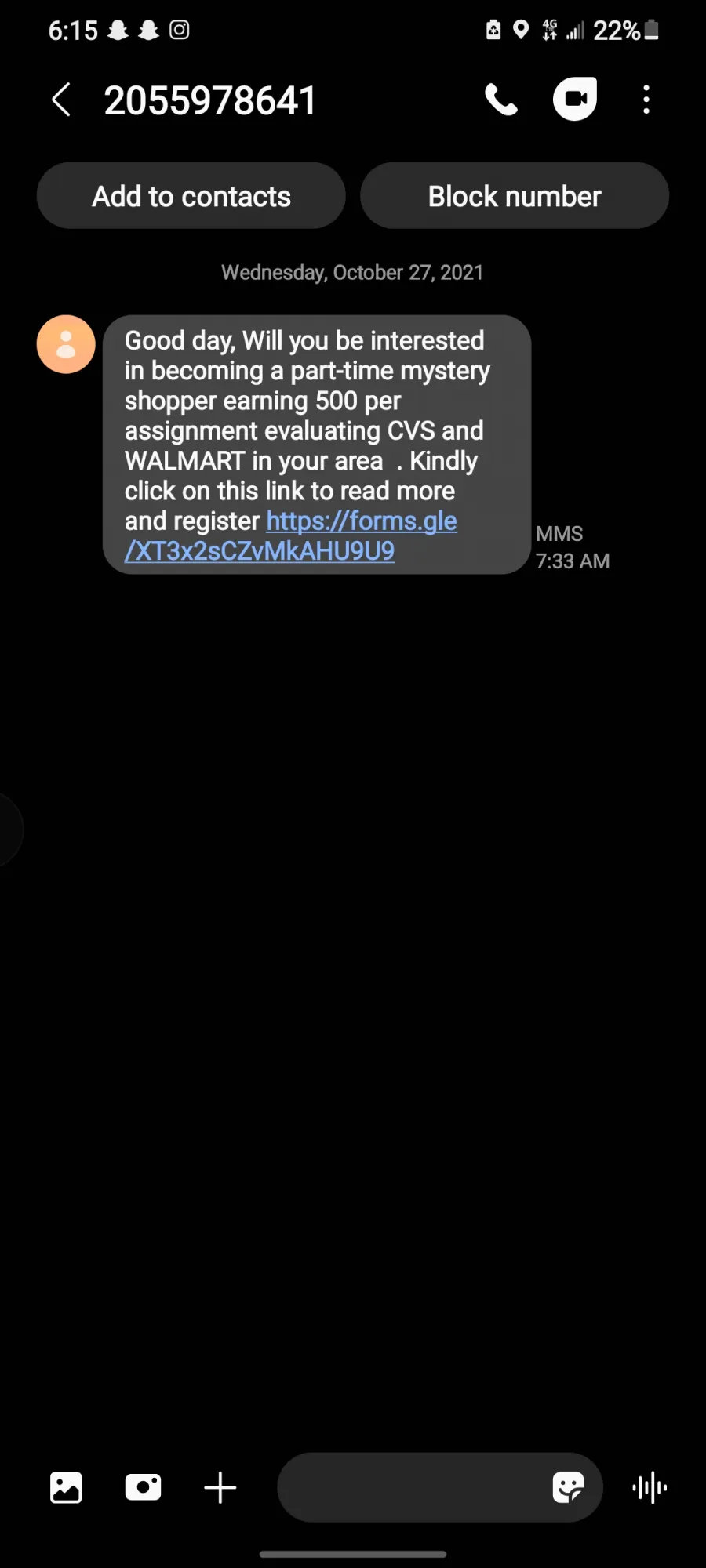Tap the sender's avatar icon

point(66,344)
